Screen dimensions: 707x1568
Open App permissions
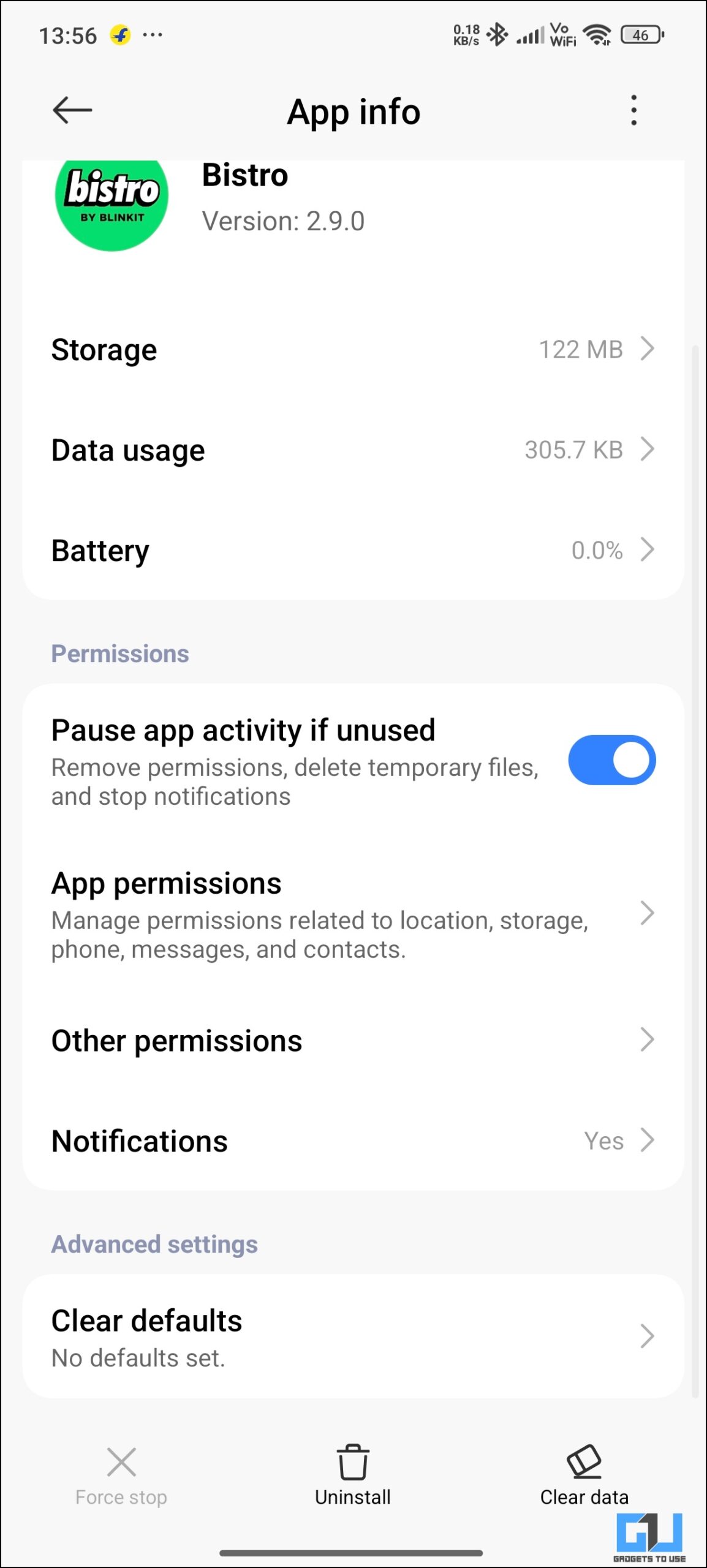pyautogui.click(x=353, y=914)
